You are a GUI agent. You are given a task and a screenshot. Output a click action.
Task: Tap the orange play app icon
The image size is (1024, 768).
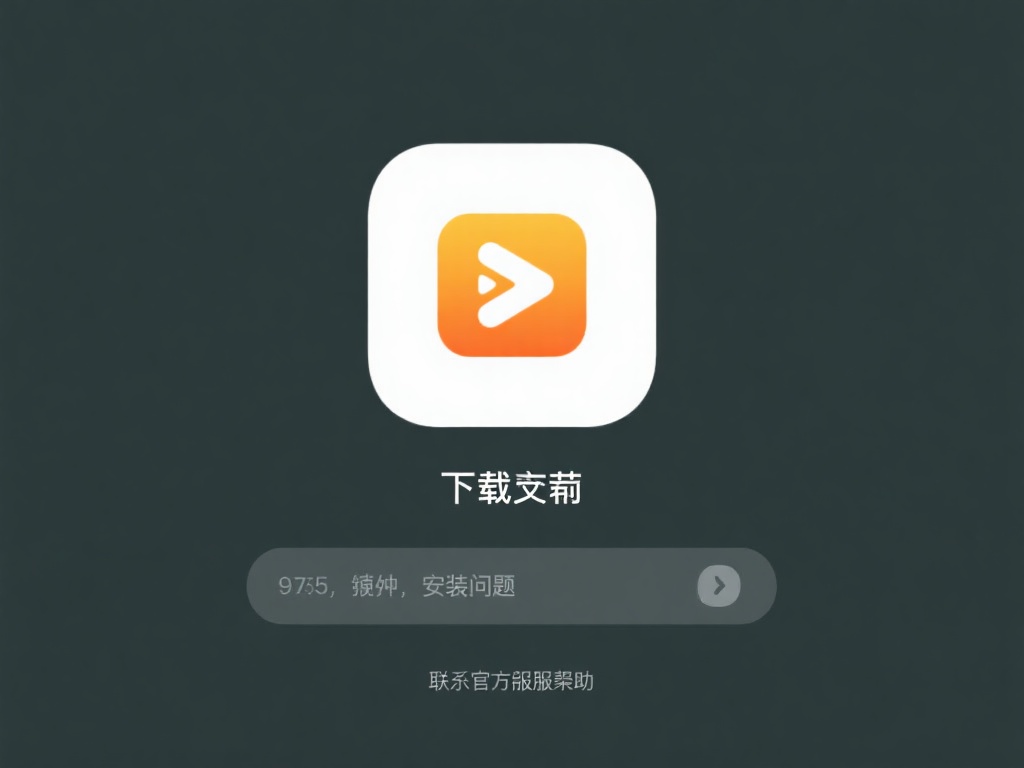coord(511,285)
